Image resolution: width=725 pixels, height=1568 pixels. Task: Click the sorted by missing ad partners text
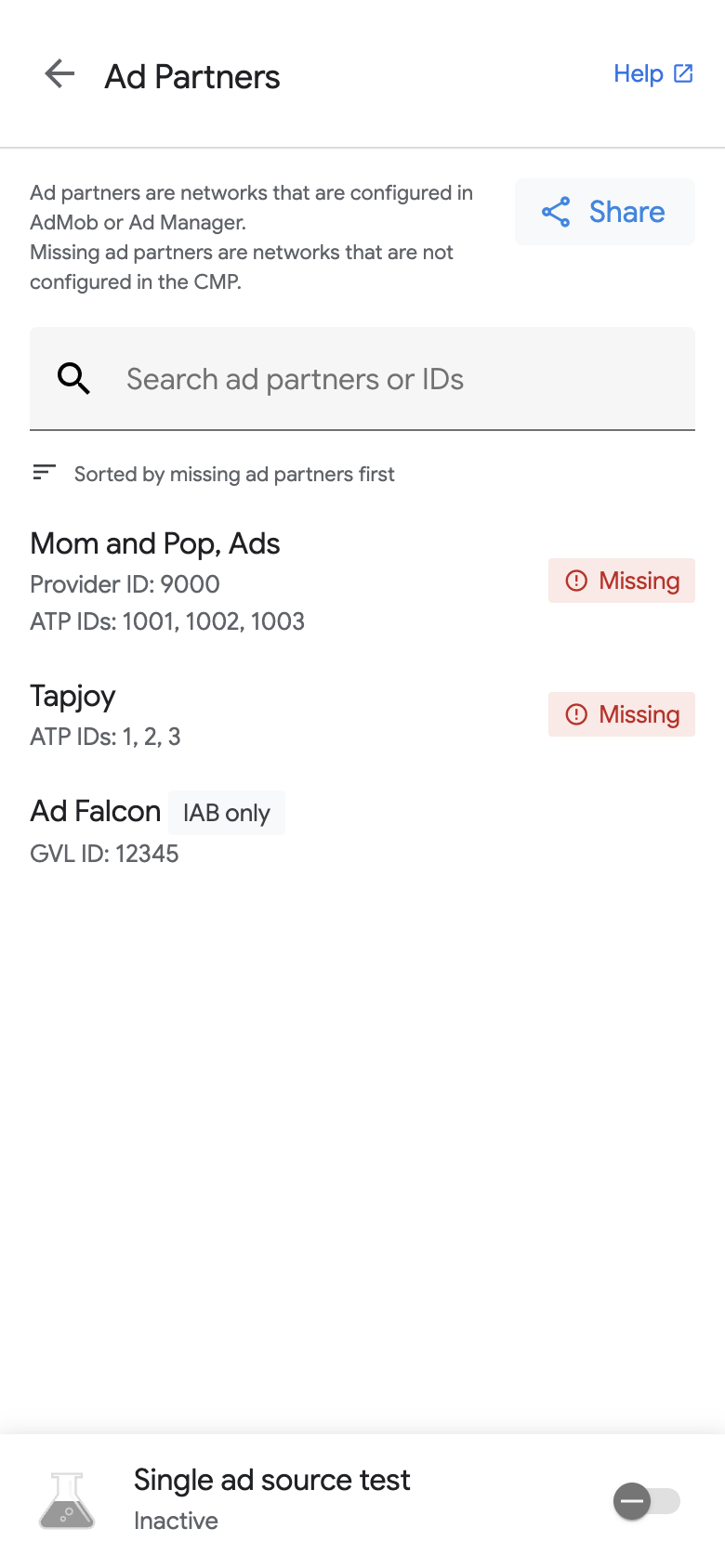(x=233, y=474)
